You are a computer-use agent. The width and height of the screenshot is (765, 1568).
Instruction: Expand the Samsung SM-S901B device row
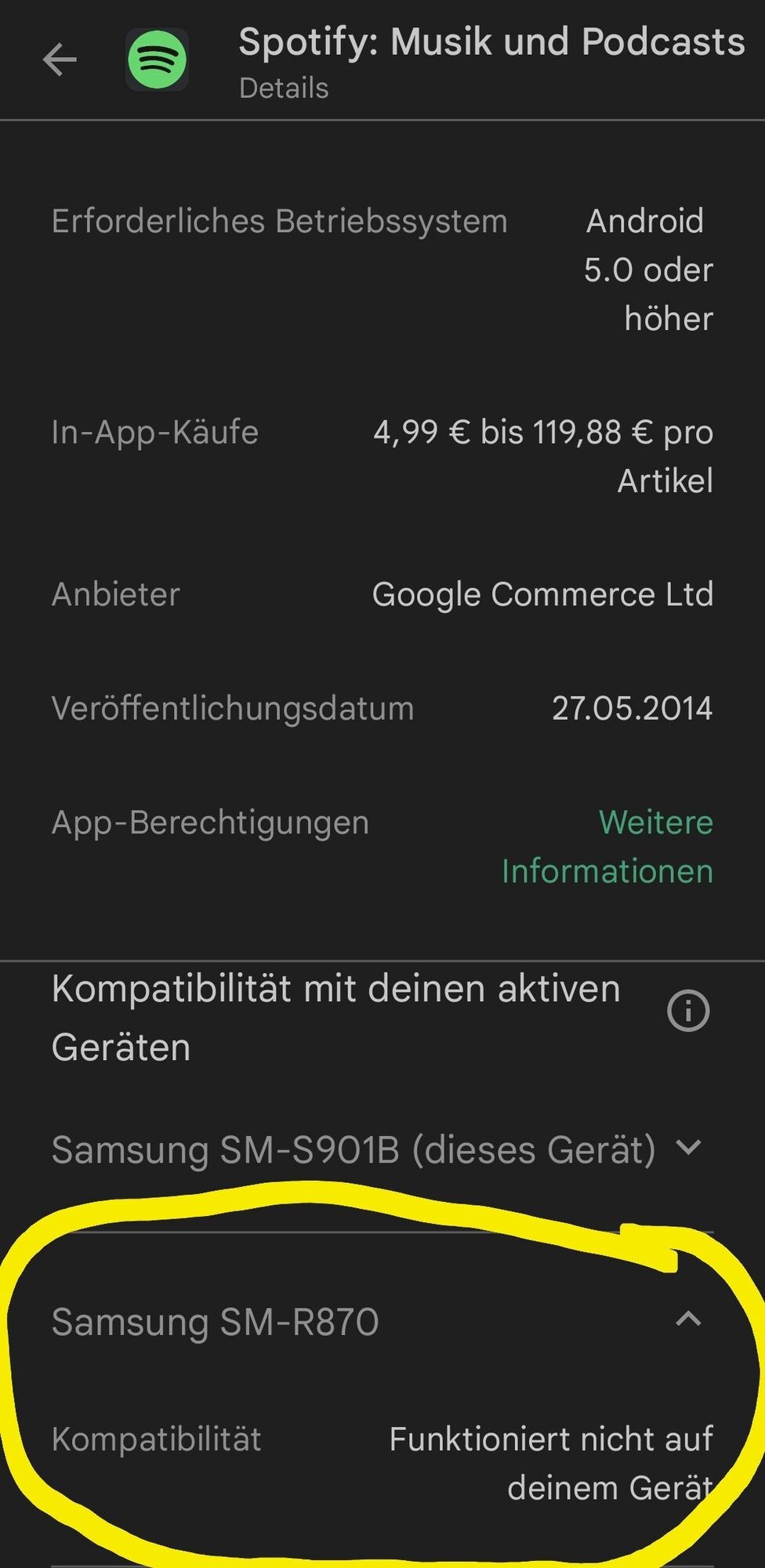coord(687,1148)
